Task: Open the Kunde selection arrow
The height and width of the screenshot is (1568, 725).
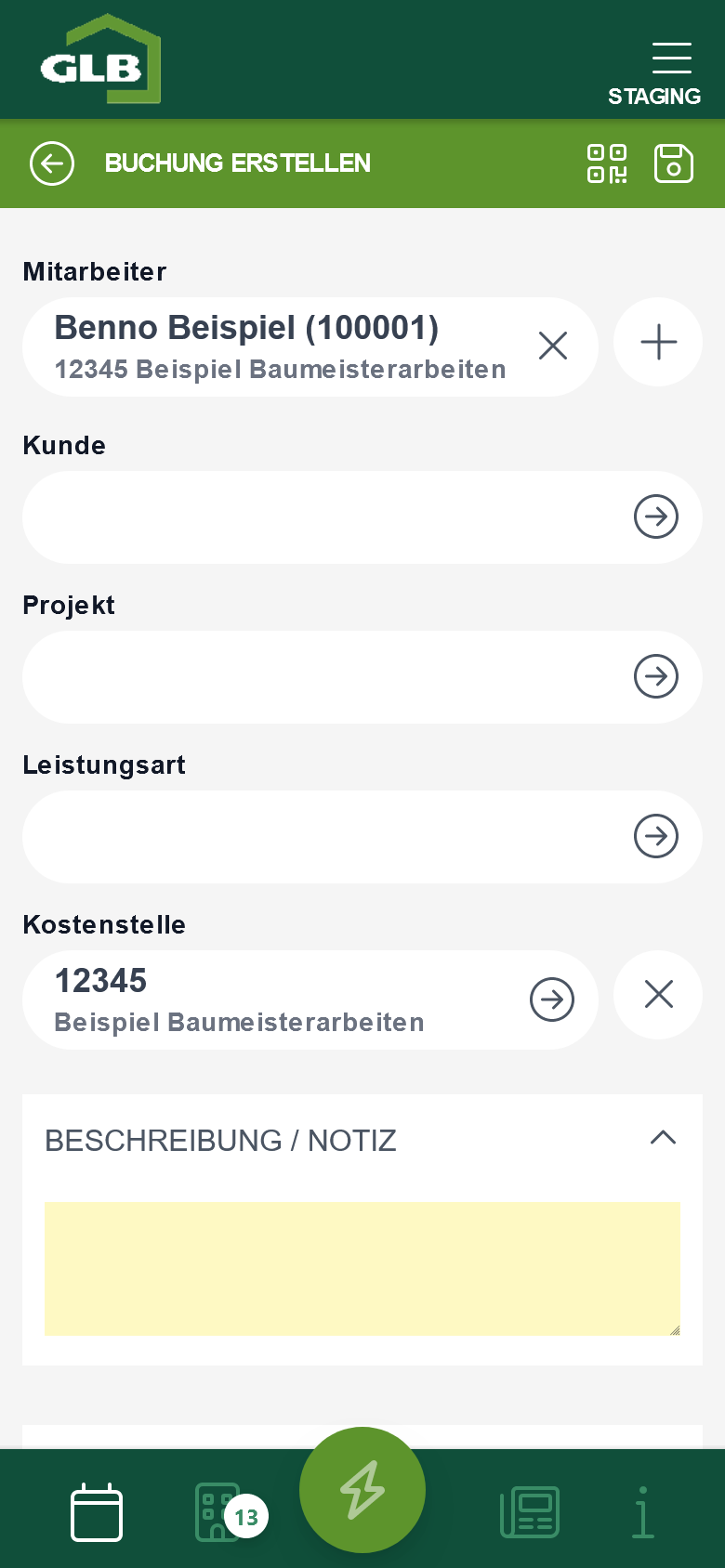Action: 656,516
